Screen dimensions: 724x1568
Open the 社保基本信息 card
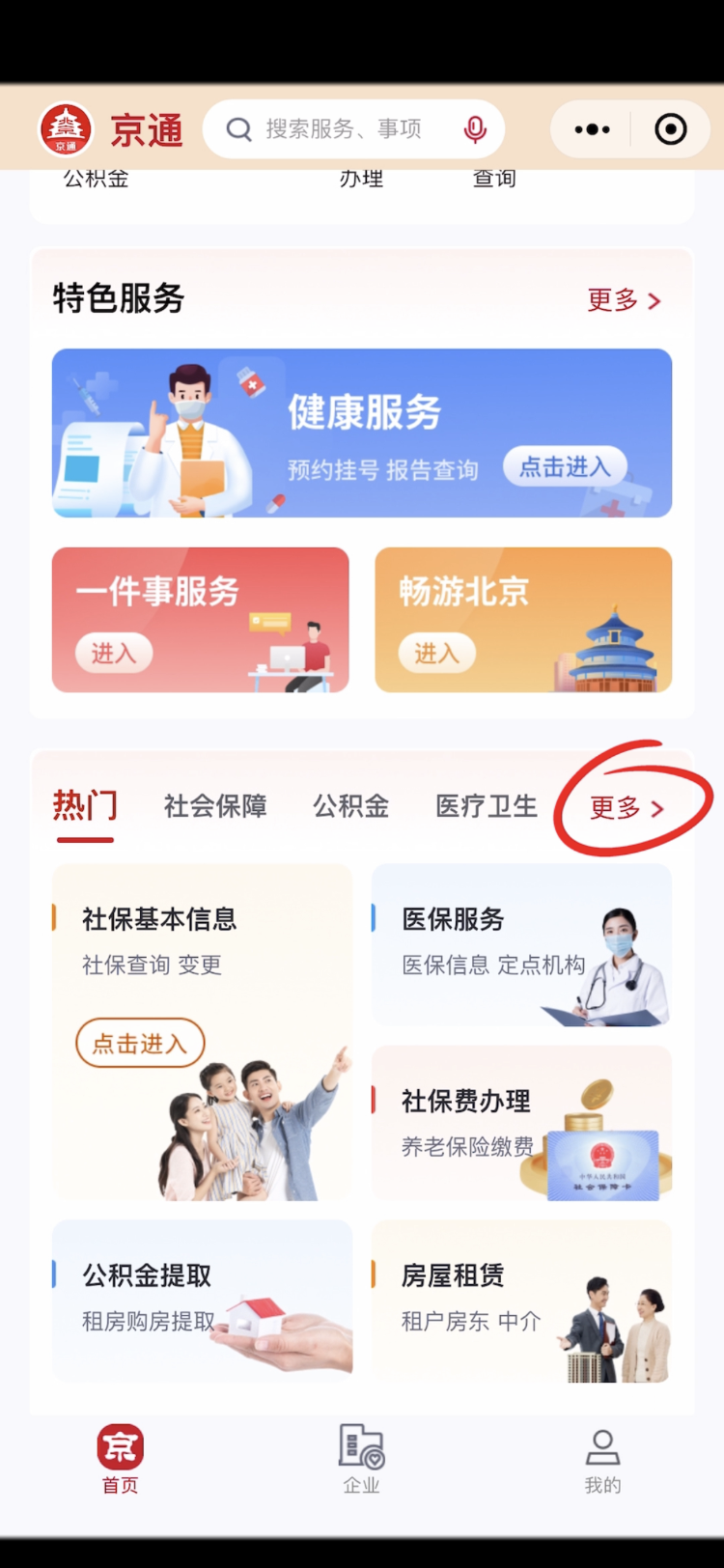(x=202, y=1031)
